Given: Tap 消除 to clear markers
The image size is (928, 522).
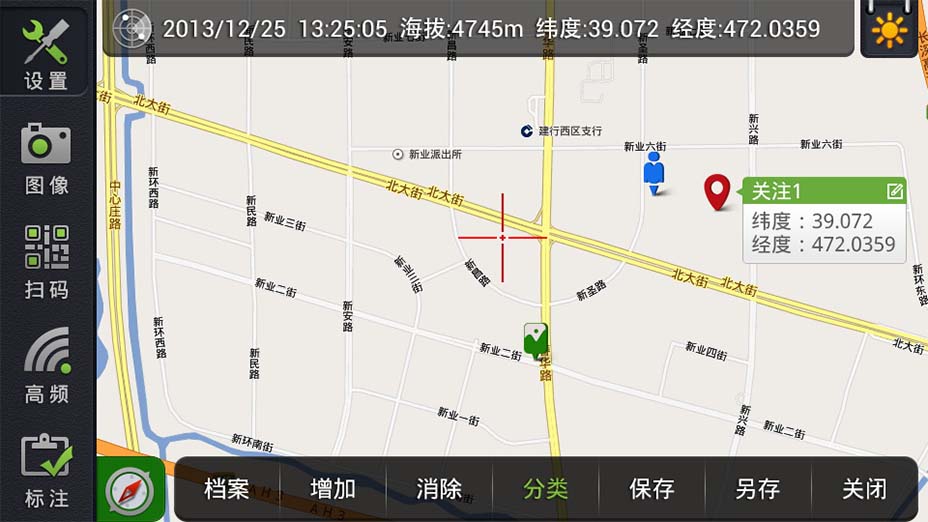Looking at the screenshot, I should pos(439,489).
